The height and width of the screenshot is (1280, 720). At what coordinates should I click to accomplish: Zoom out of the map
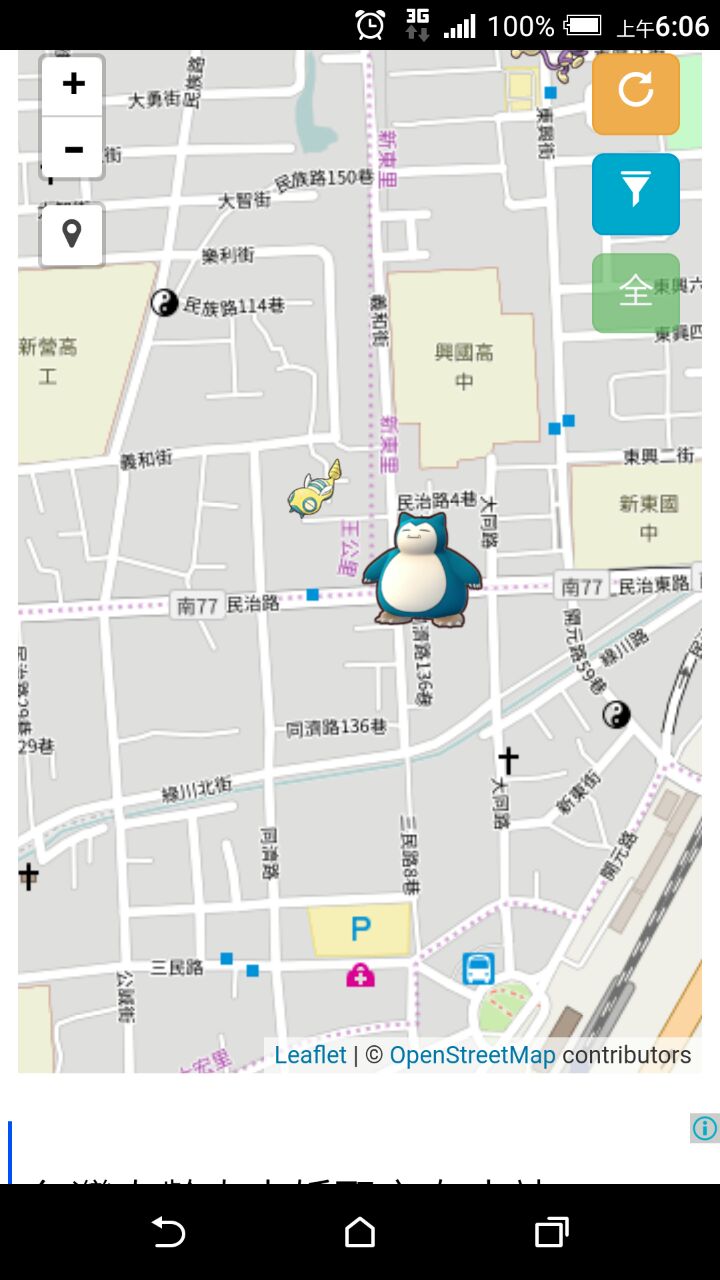point(72,148)
